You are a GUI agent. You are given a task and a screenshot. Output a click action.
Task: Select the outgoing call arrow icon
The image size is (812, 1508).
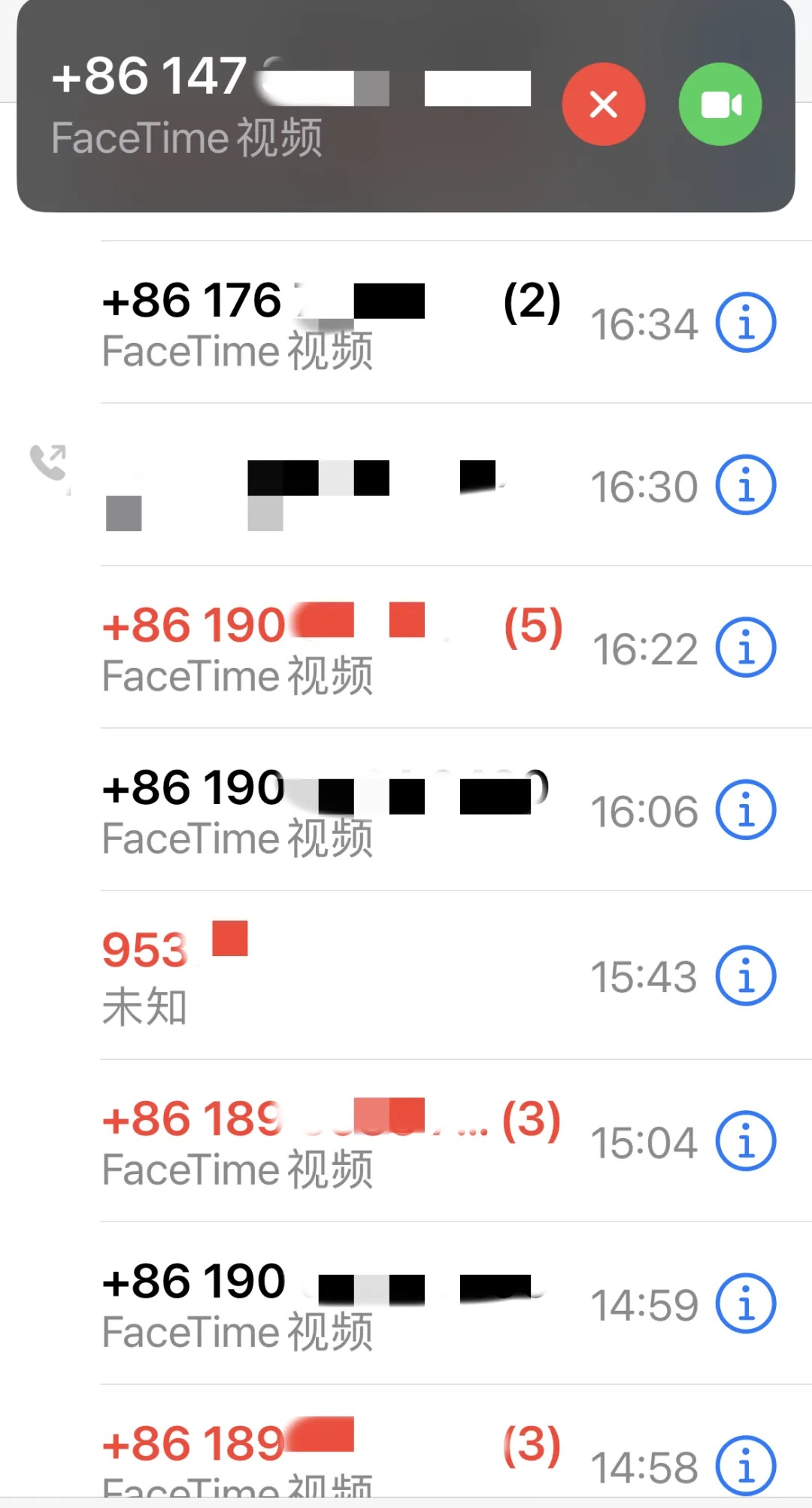pyautogui.click(x=47, y=462)
